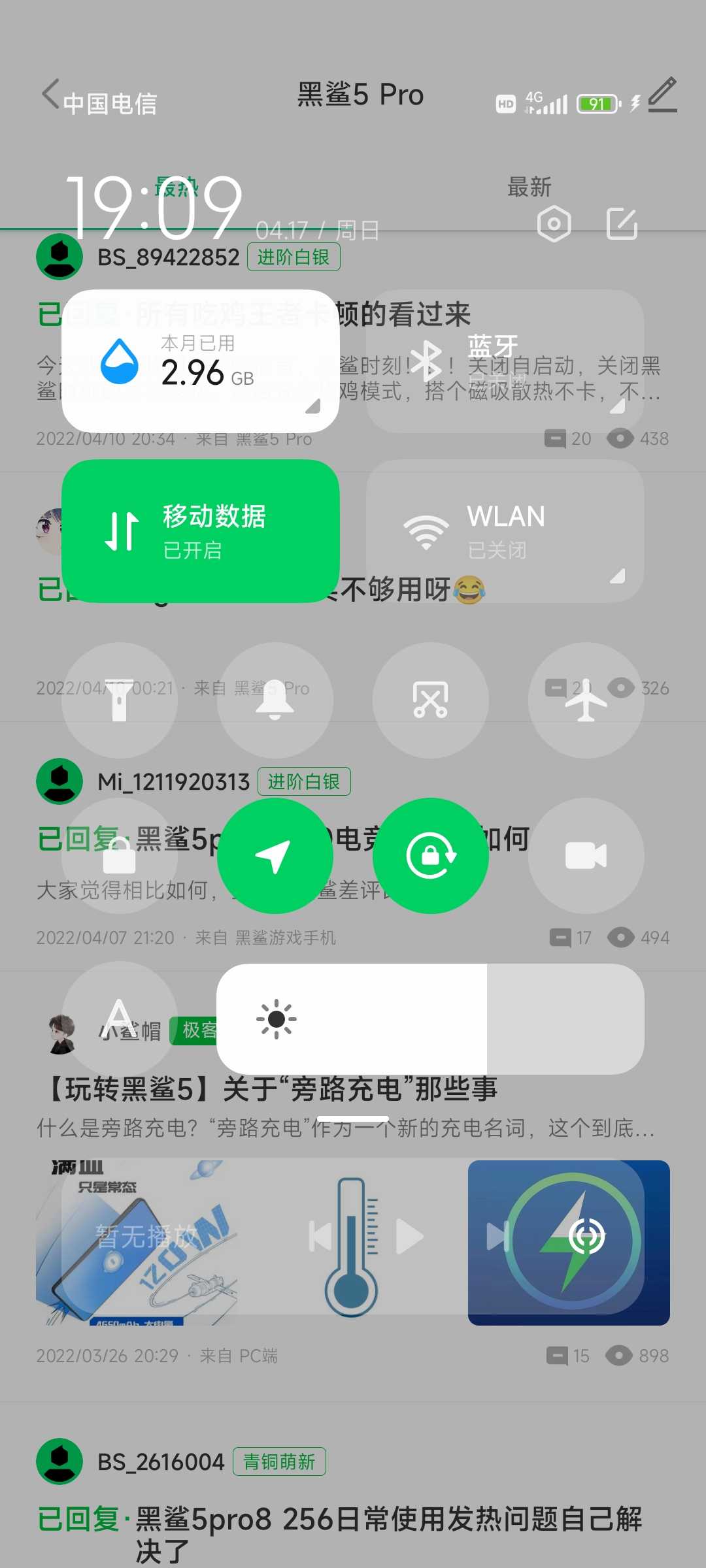
Task: Take a screenshot with the scissors icon
Action: tap(431, 700)
